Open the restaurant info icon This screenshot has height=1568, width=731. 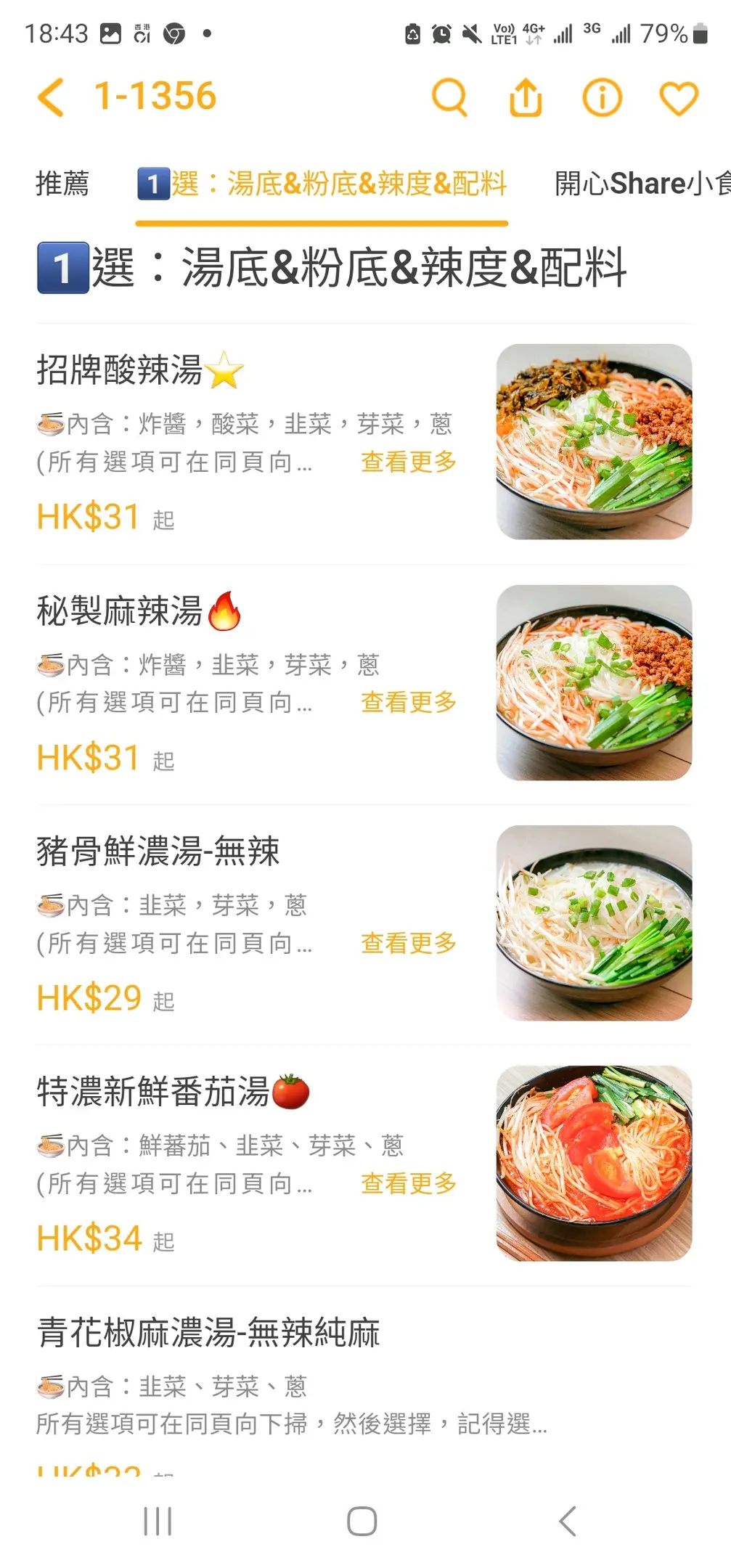coord(602,97)
